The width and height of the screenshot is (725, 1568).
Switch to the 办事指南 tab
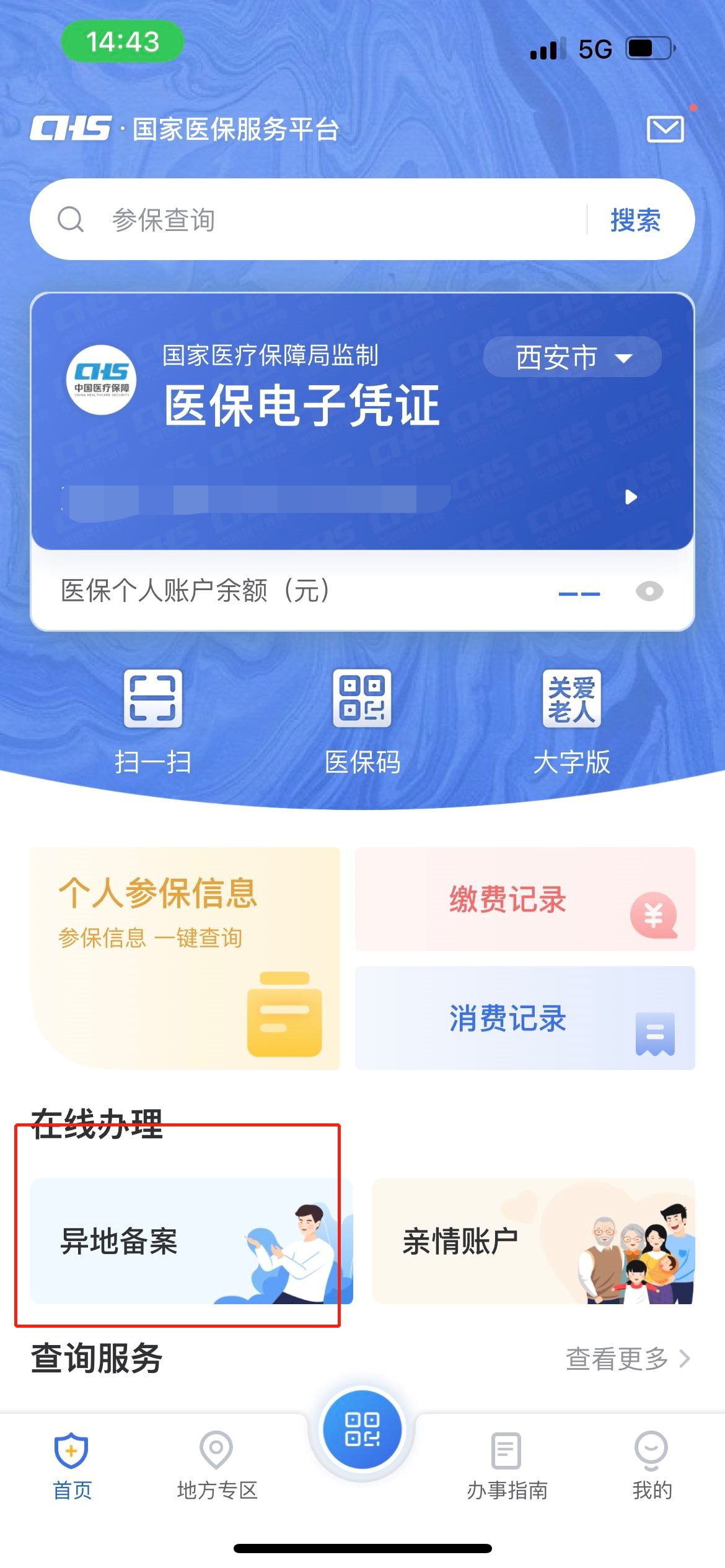coord(507,1465)
